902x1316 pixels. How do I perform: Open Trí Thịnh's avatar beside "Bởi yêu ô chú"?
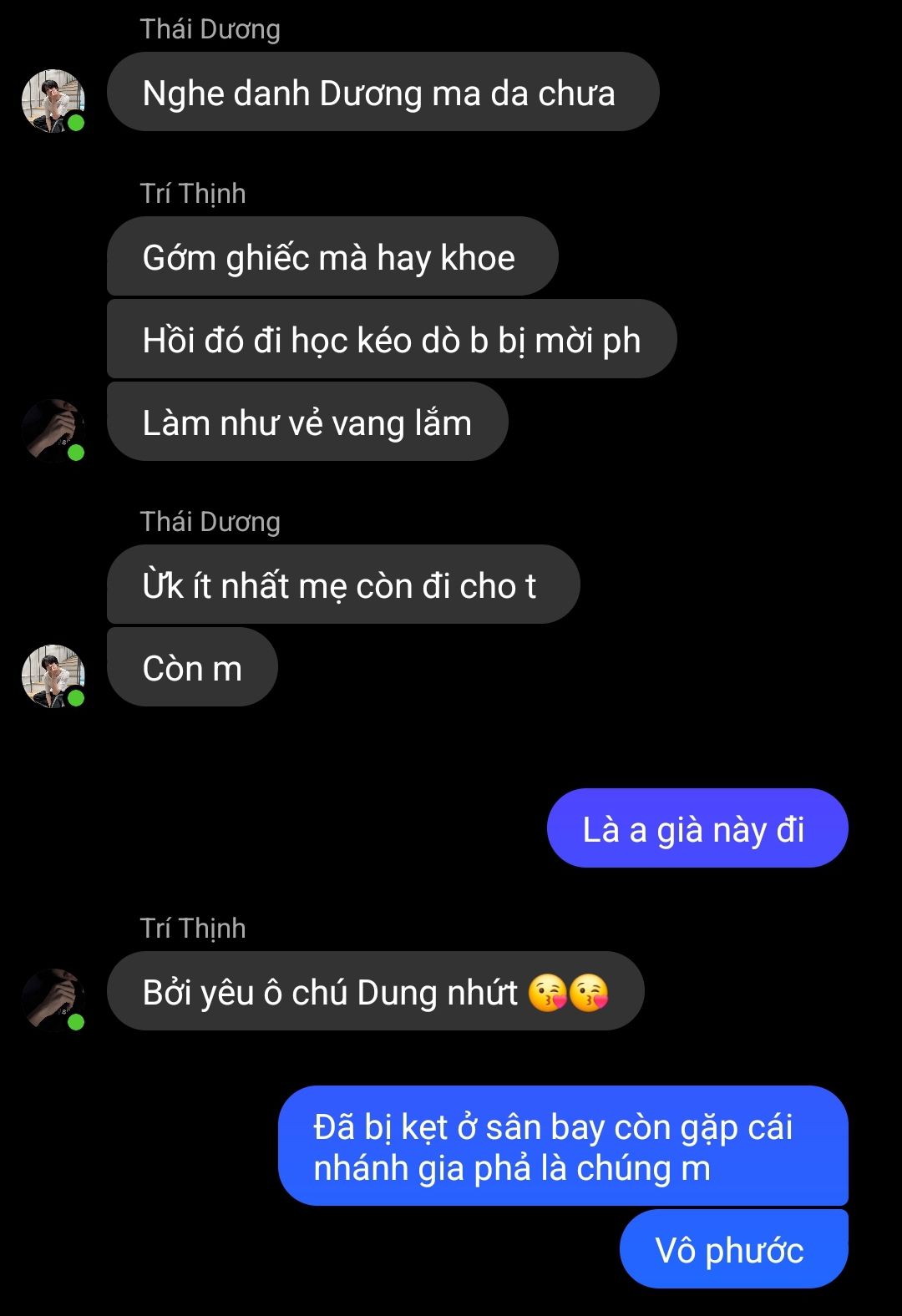pyautogui.click(x=53, y=1000)
